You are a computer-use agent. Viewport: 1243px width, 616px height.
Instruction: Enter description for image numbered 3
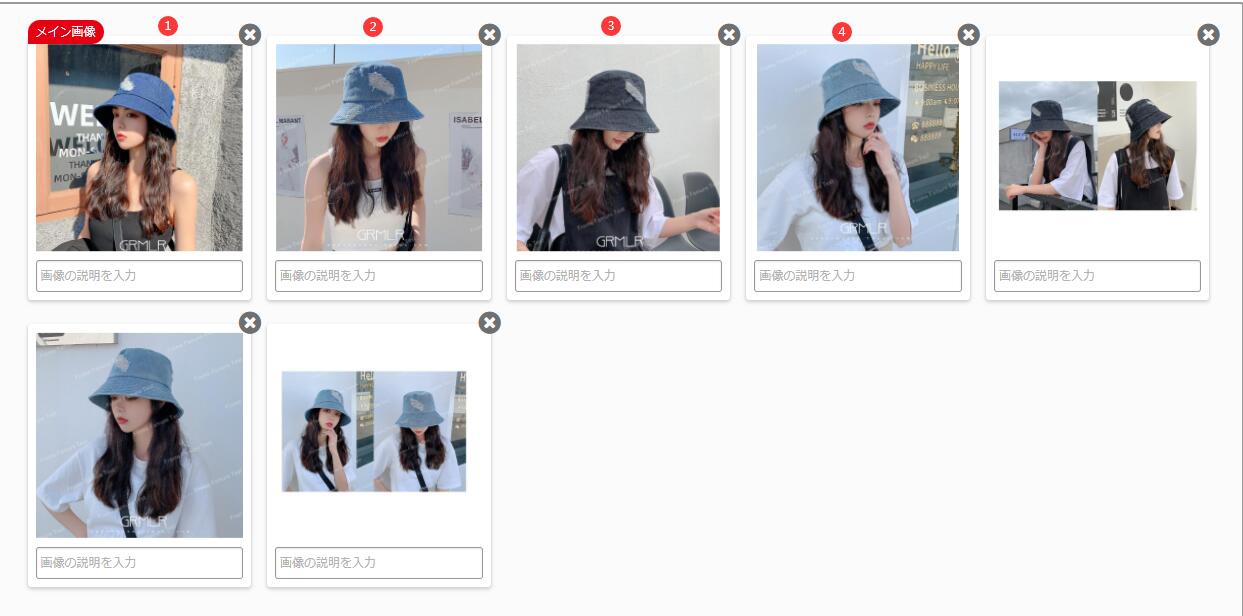click(x=618, y=275)
